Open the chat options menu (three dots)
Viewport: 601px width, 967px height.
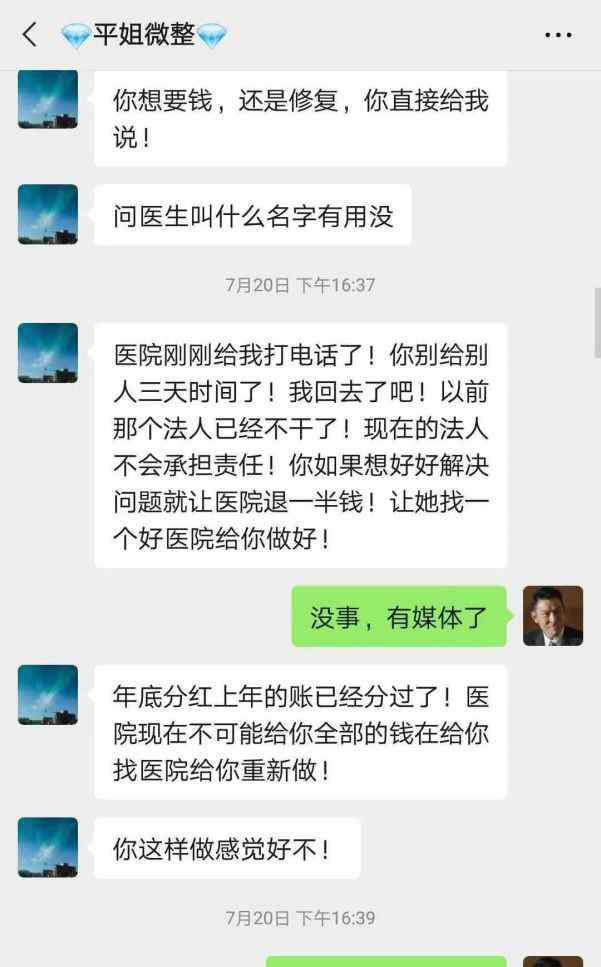click(x=558, y=35)
